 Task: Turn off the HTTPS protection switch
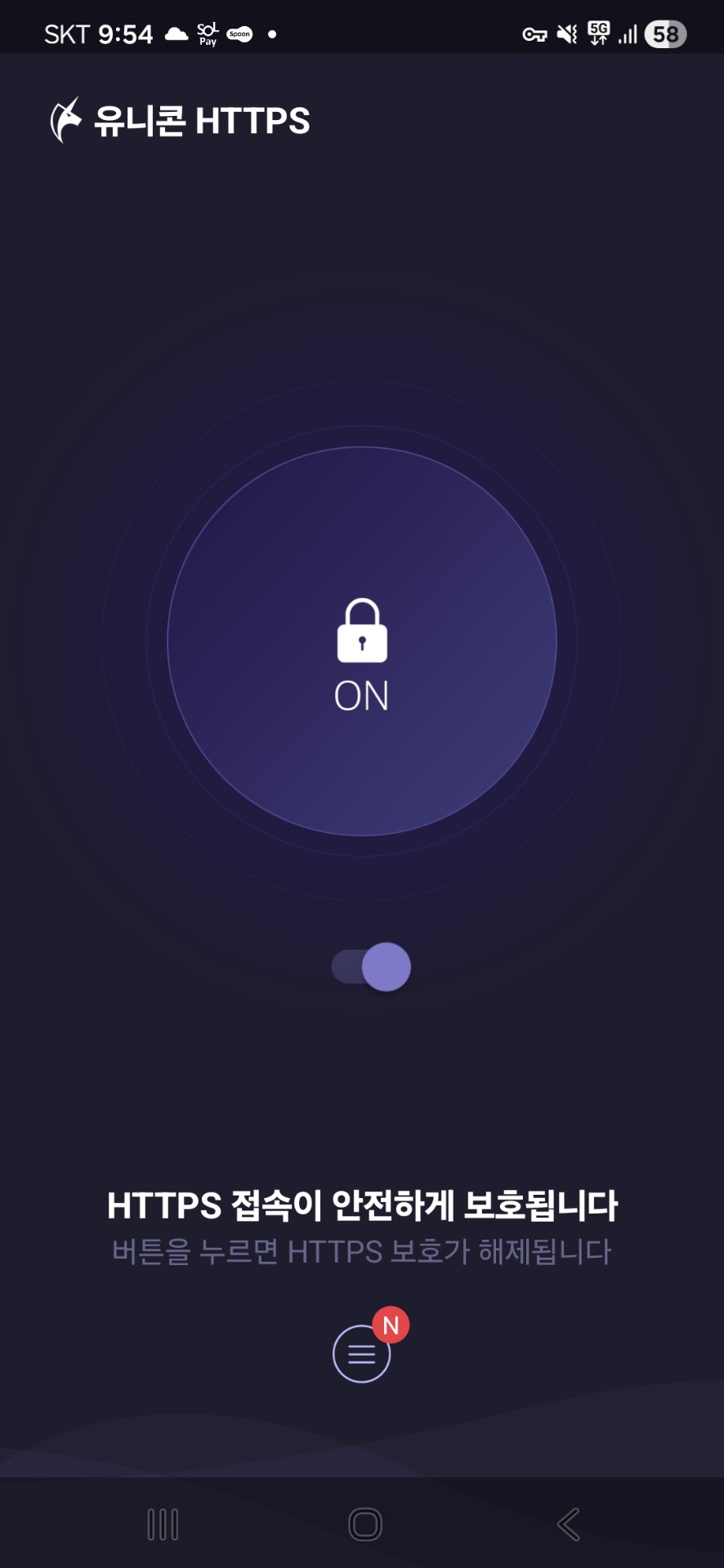[372, 967]
